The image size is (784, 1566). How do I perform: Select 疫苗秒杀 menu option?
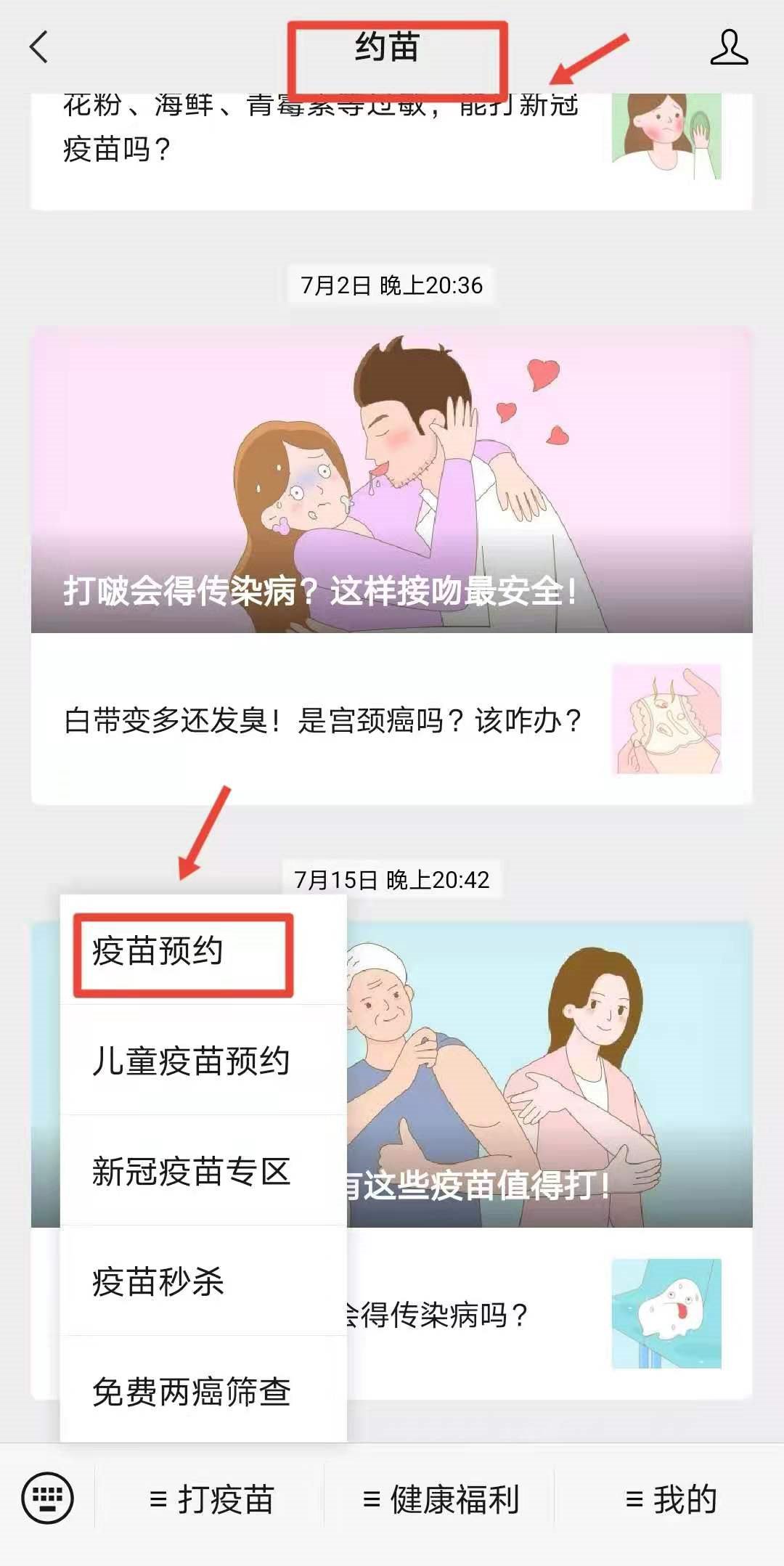pyautogui.click(x=158, y=1281)
